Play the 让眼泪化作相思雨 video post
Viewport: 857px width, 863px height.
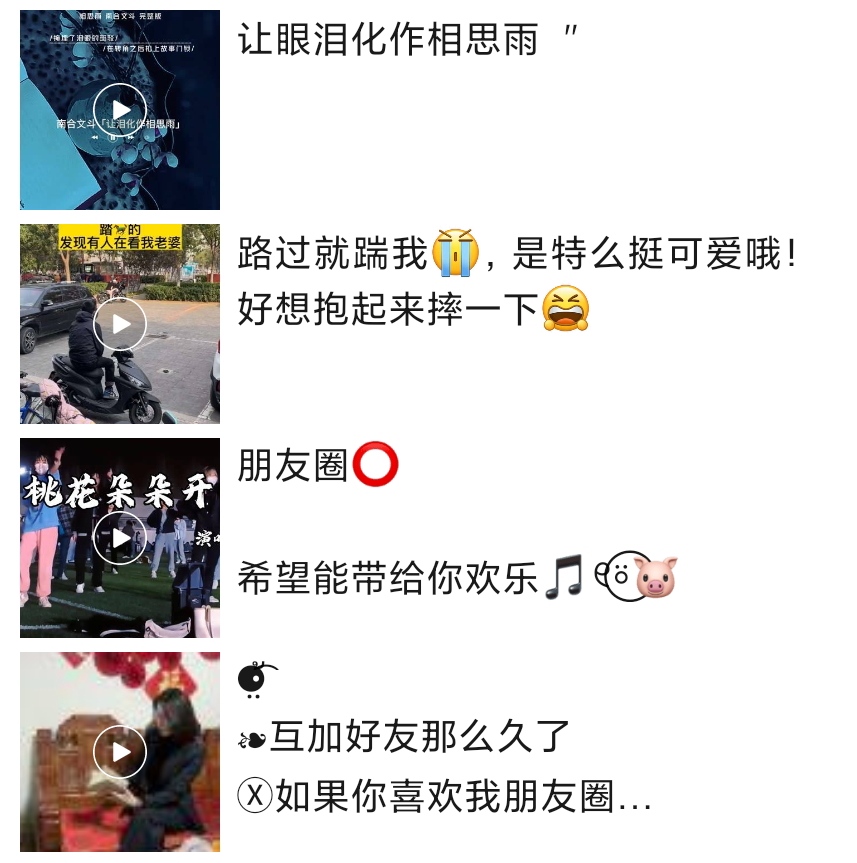(x=120, y=110)
